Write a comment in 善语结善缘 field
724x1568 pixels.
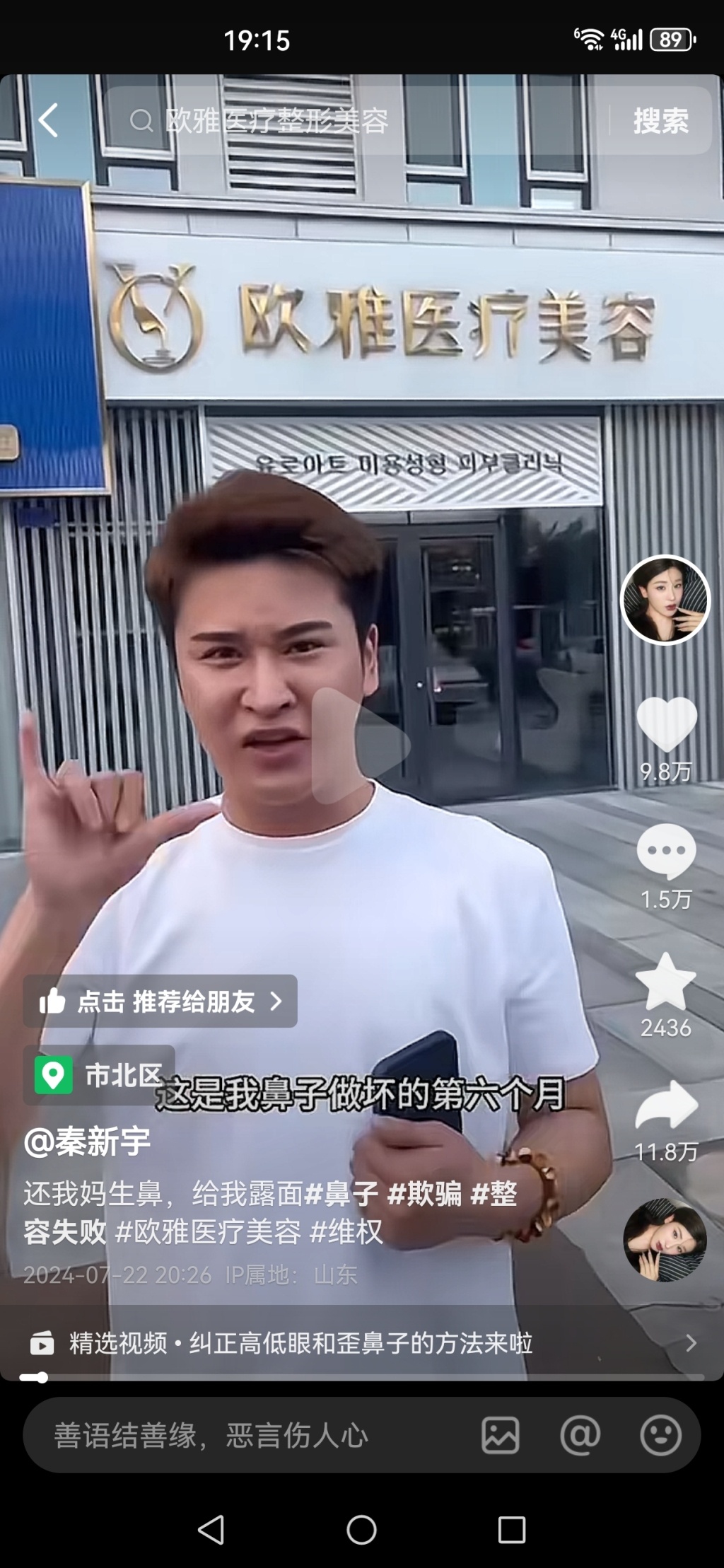pyautogui.click(x=240, y=1436)
